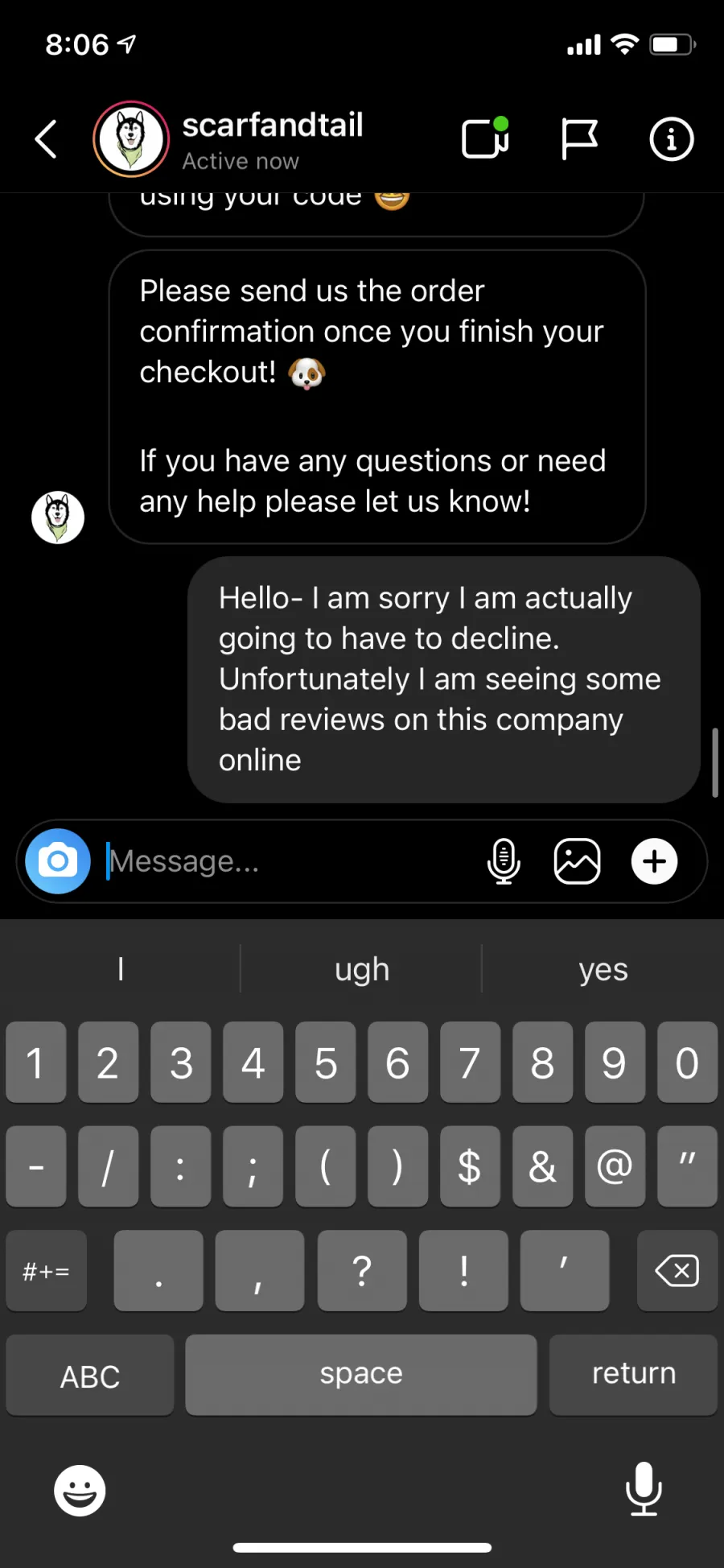Screen dimensions: 724x1568
Task: Open chat details via the info icon
Action: [672, 139]
